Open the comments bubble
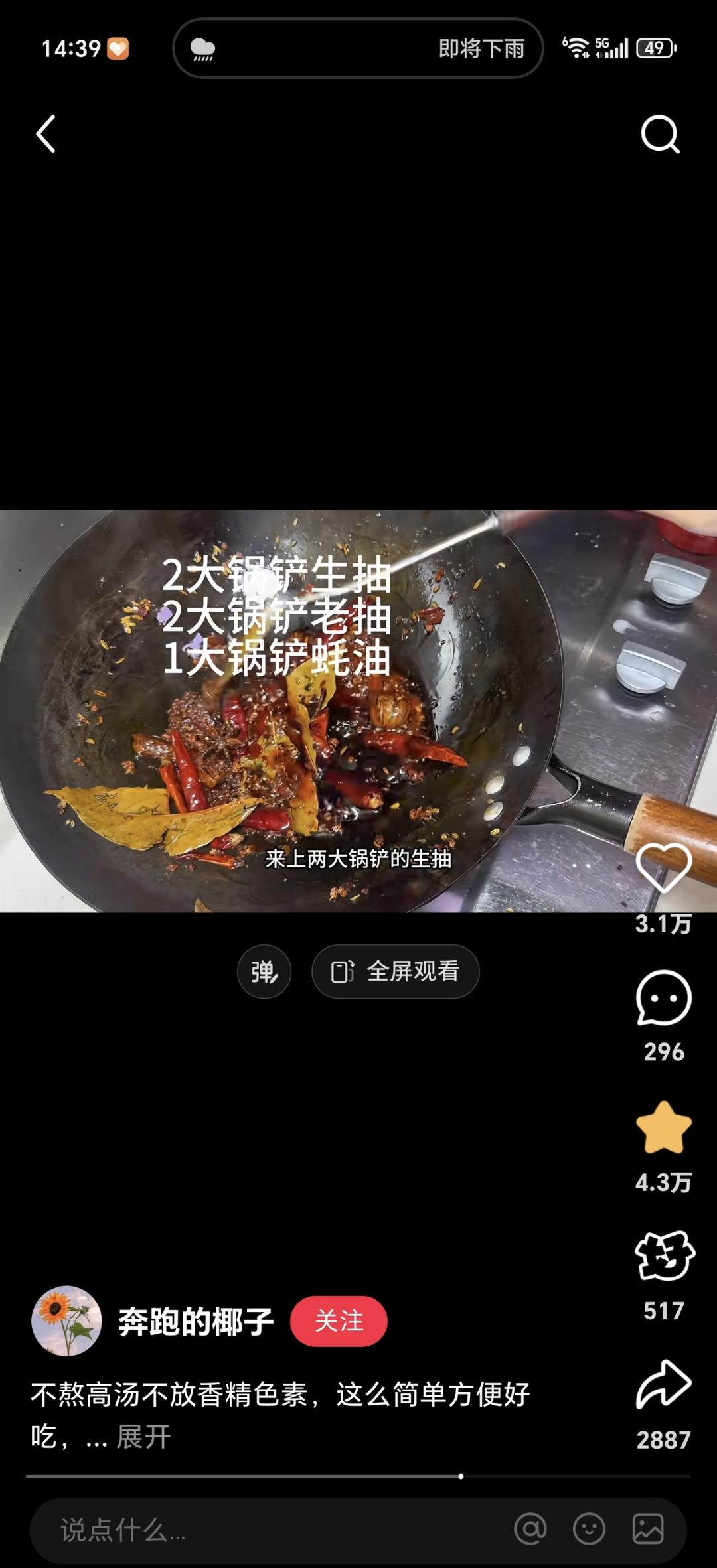Image resolution: width=717 pixels, height=1568 pixels. [663, 998]
